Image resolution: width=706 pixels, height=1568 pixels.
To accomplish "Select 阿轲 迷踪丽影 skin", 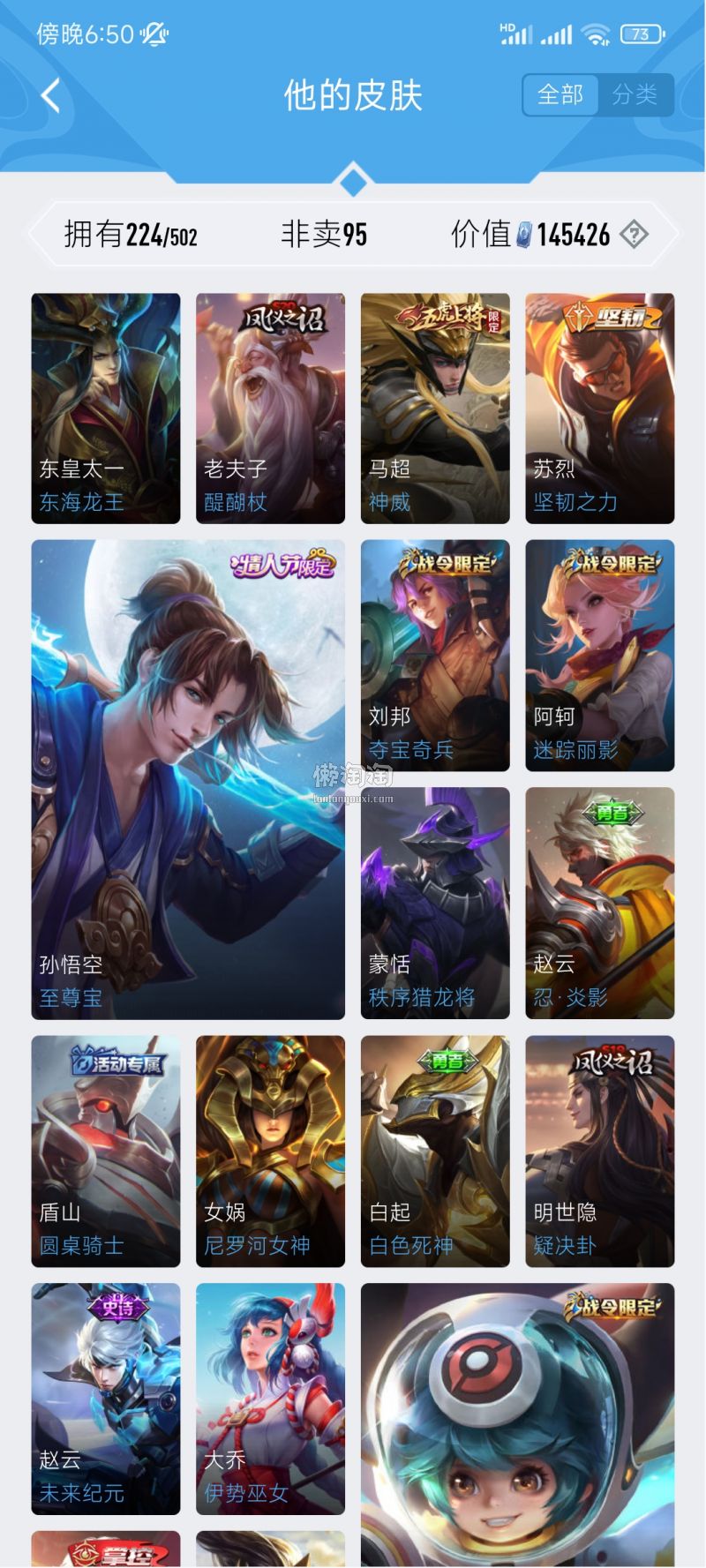I will tap(600, 655).
